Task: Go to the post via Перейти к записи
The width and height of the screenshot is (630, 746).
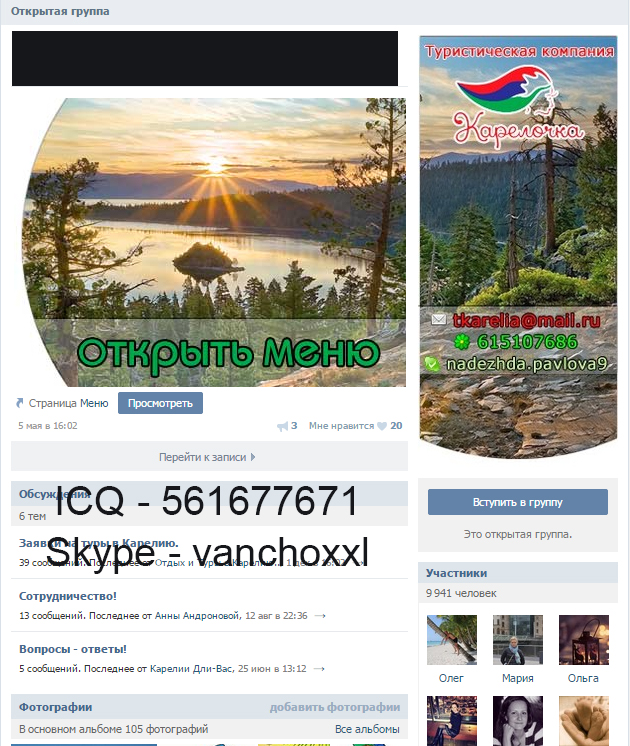Action: (x=208, y=457)
